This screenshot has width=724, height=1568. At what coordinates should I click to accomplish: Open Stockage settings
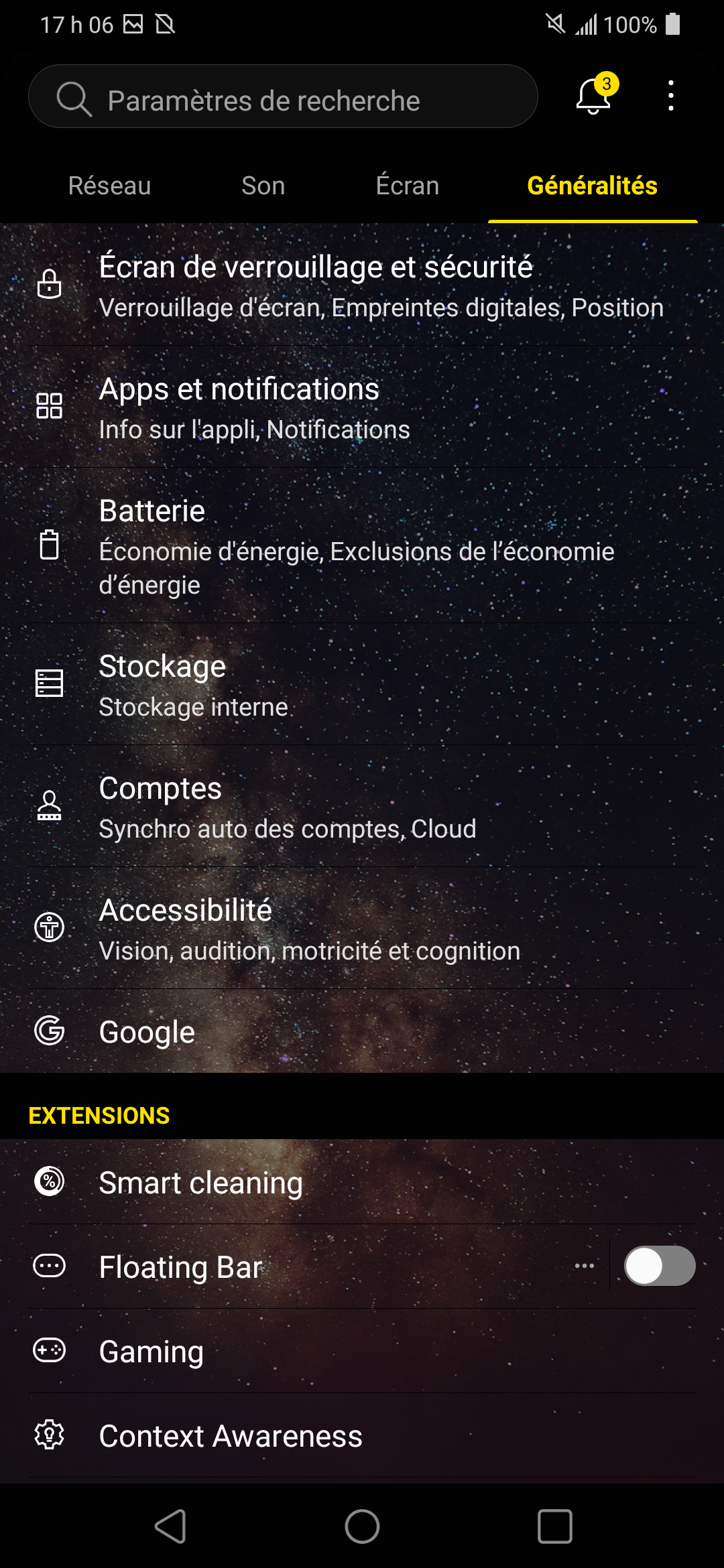[x=362, y=684]
